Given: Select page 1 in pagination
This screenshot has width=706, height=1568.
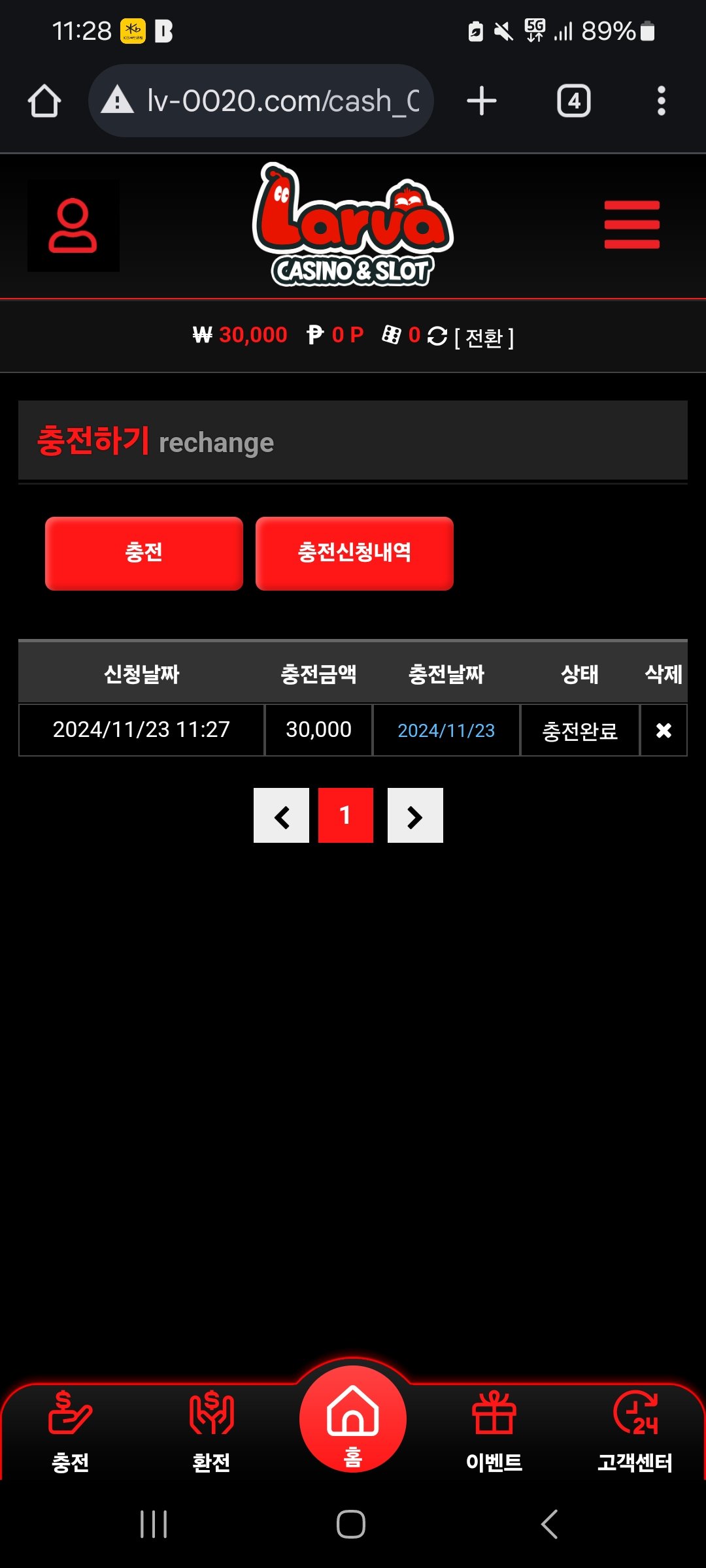Looking at the screenshot, I should [345, 815].
